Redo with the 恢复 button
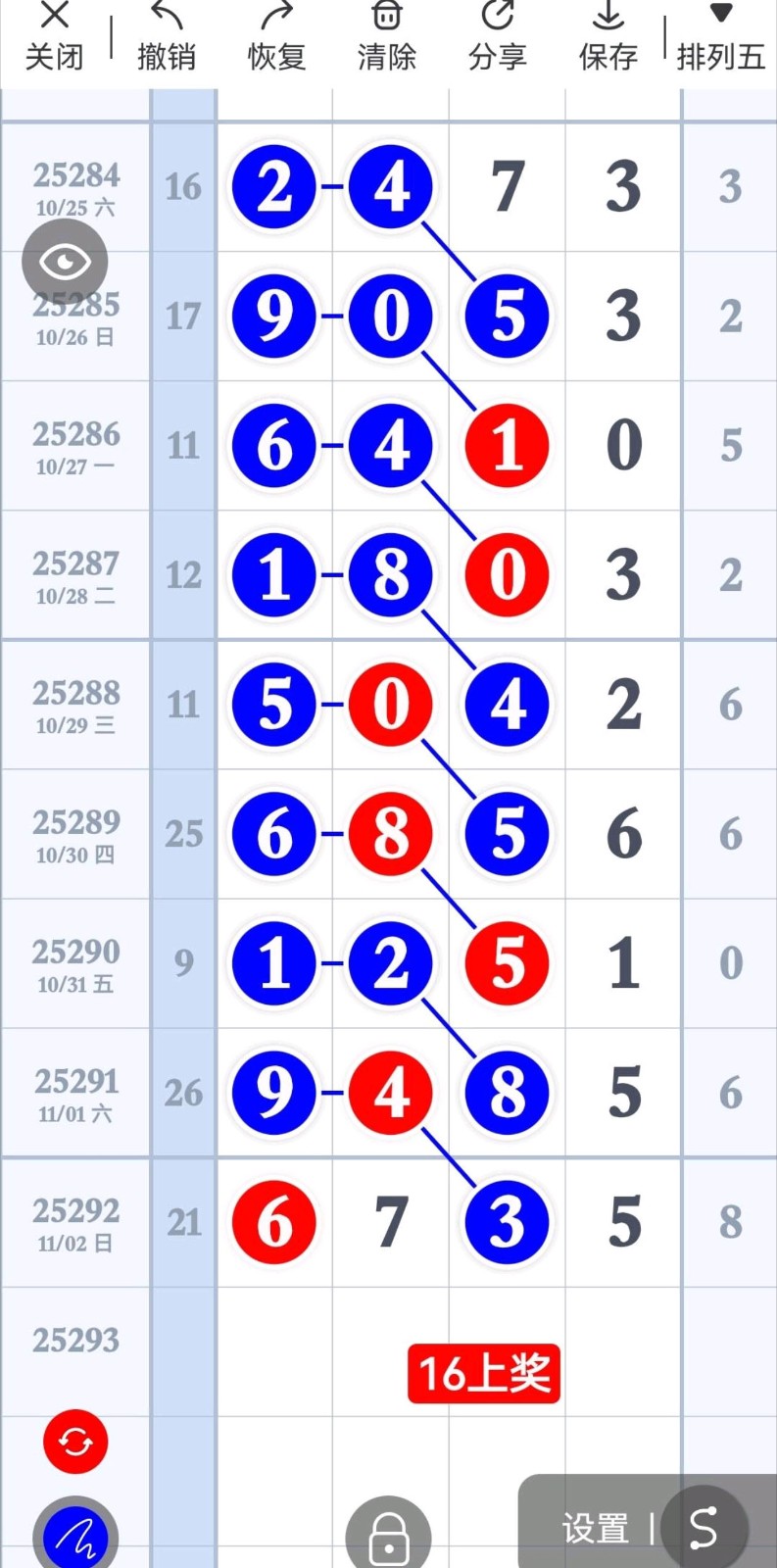Viewport: 777px width, 1568px height. 276,37
